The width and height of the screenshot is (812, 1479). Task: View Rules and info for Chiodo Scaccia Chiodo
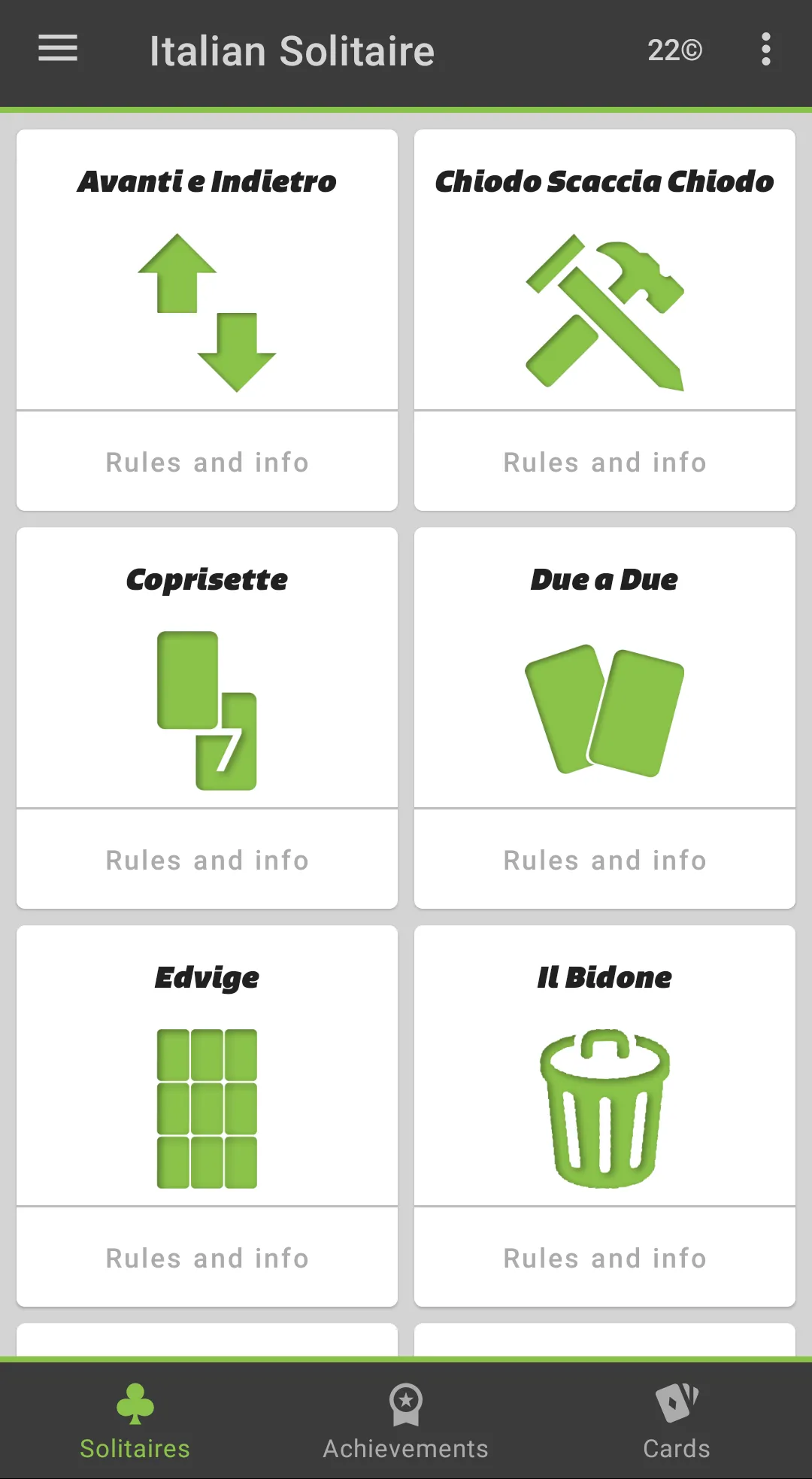(x=604, y=462)
